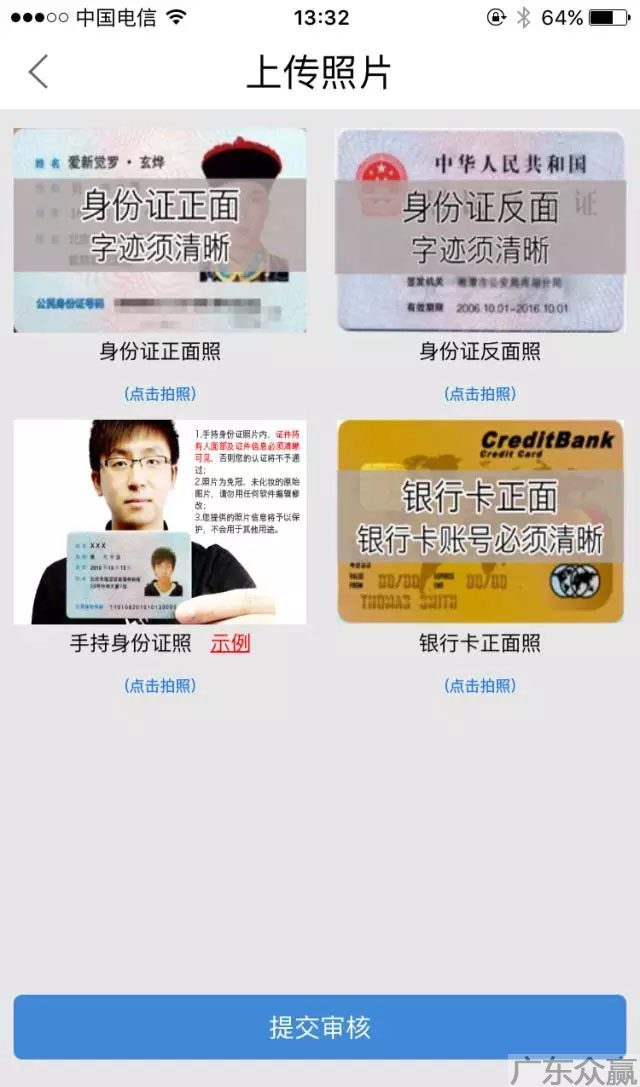
Task: Open the red 示例 example link
Action: tap(230, 644)
